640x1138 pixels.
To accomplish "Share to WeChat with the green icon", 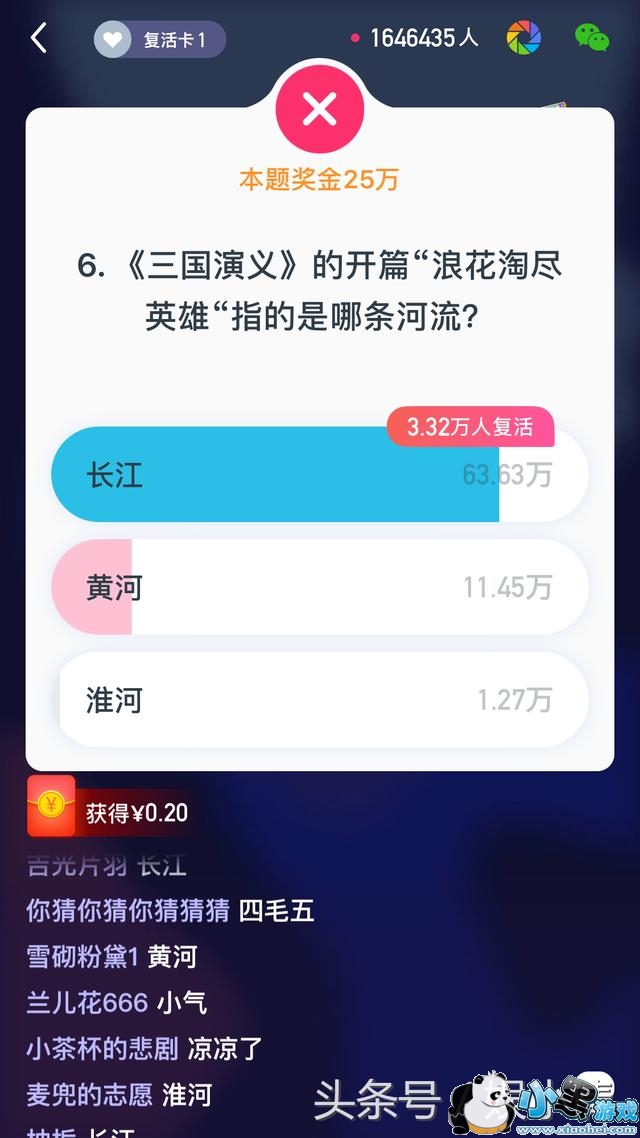I will coord(591,38).
